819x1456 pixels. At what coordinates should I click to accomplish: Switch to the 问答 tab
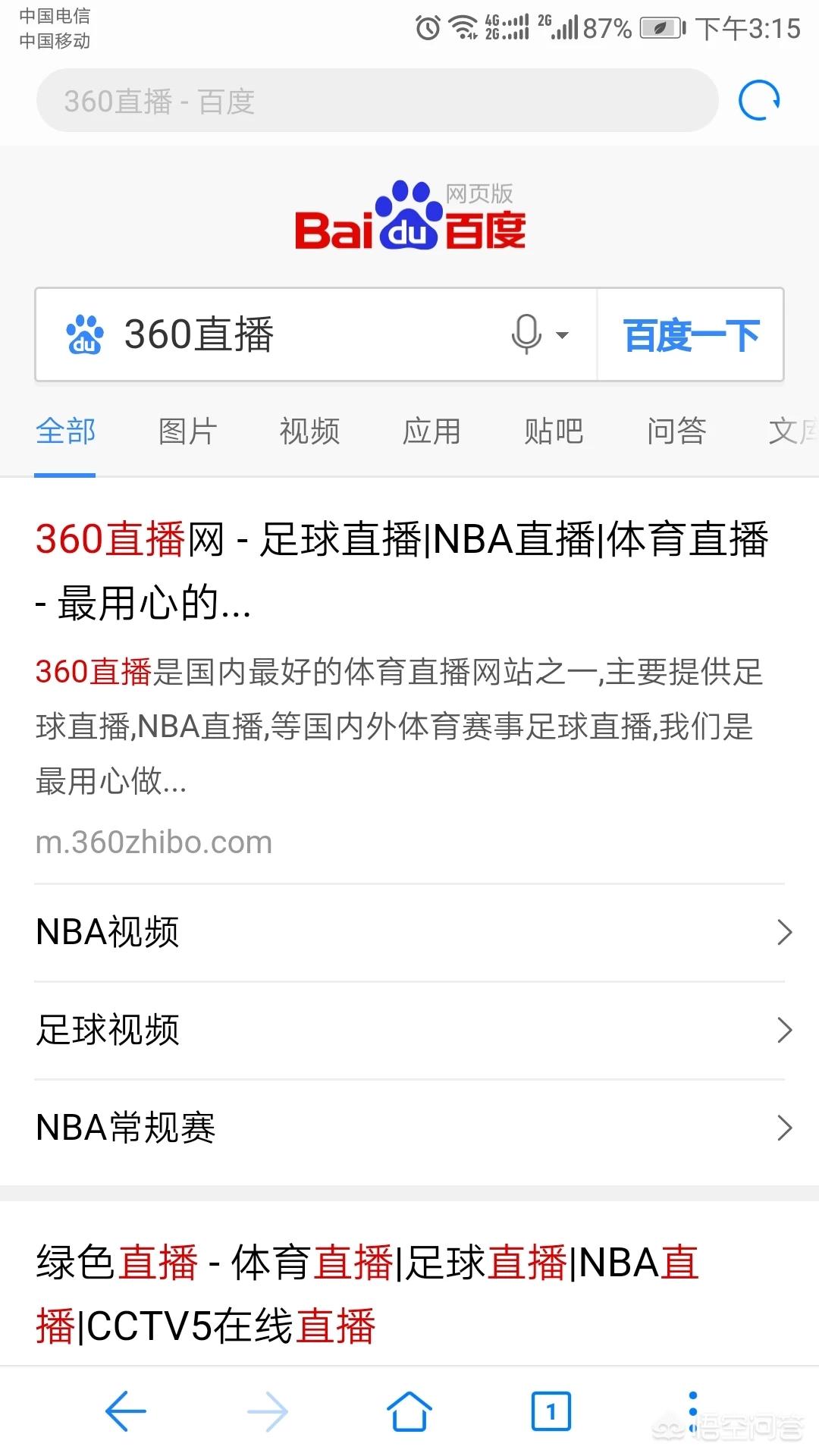(x=676, y=431)
